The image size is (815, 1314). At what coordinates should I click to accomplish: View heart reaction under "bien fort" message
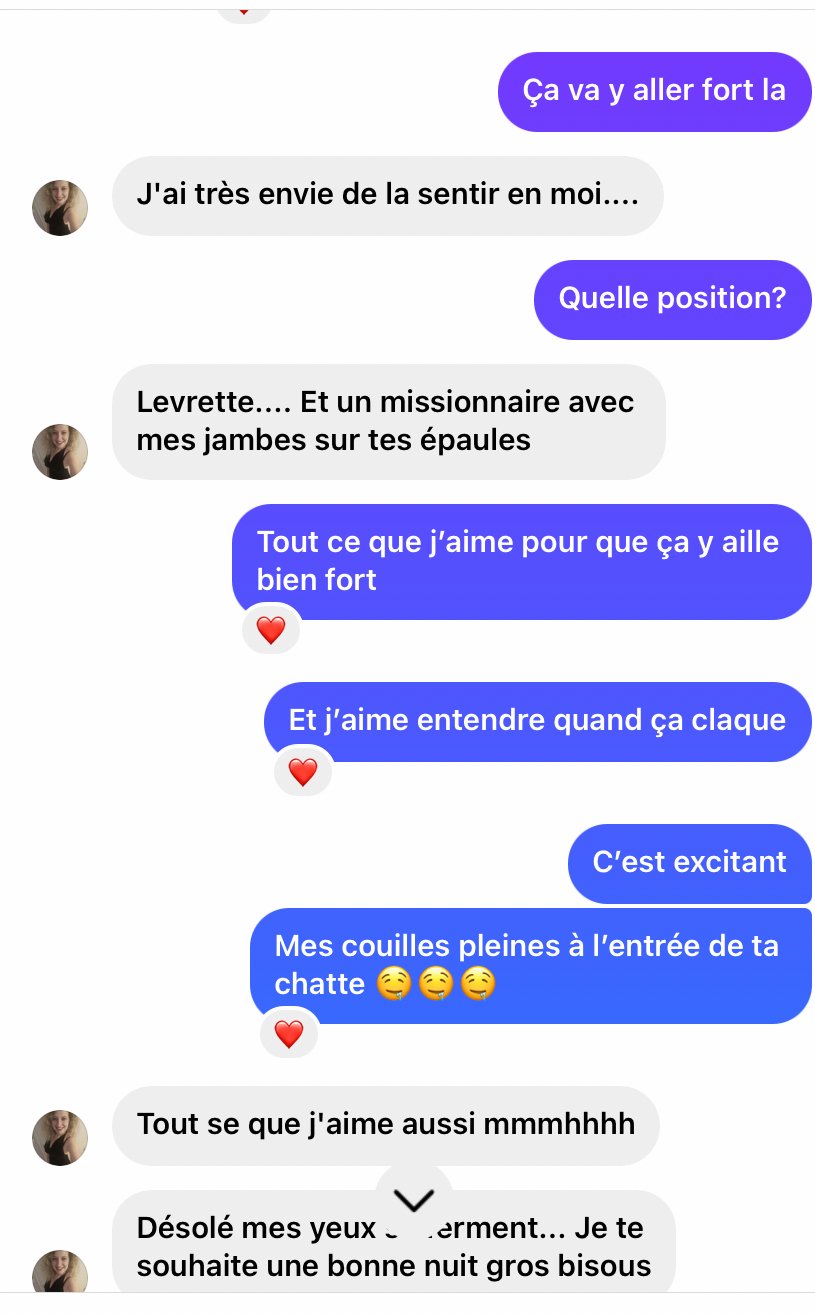coord(271,630)
